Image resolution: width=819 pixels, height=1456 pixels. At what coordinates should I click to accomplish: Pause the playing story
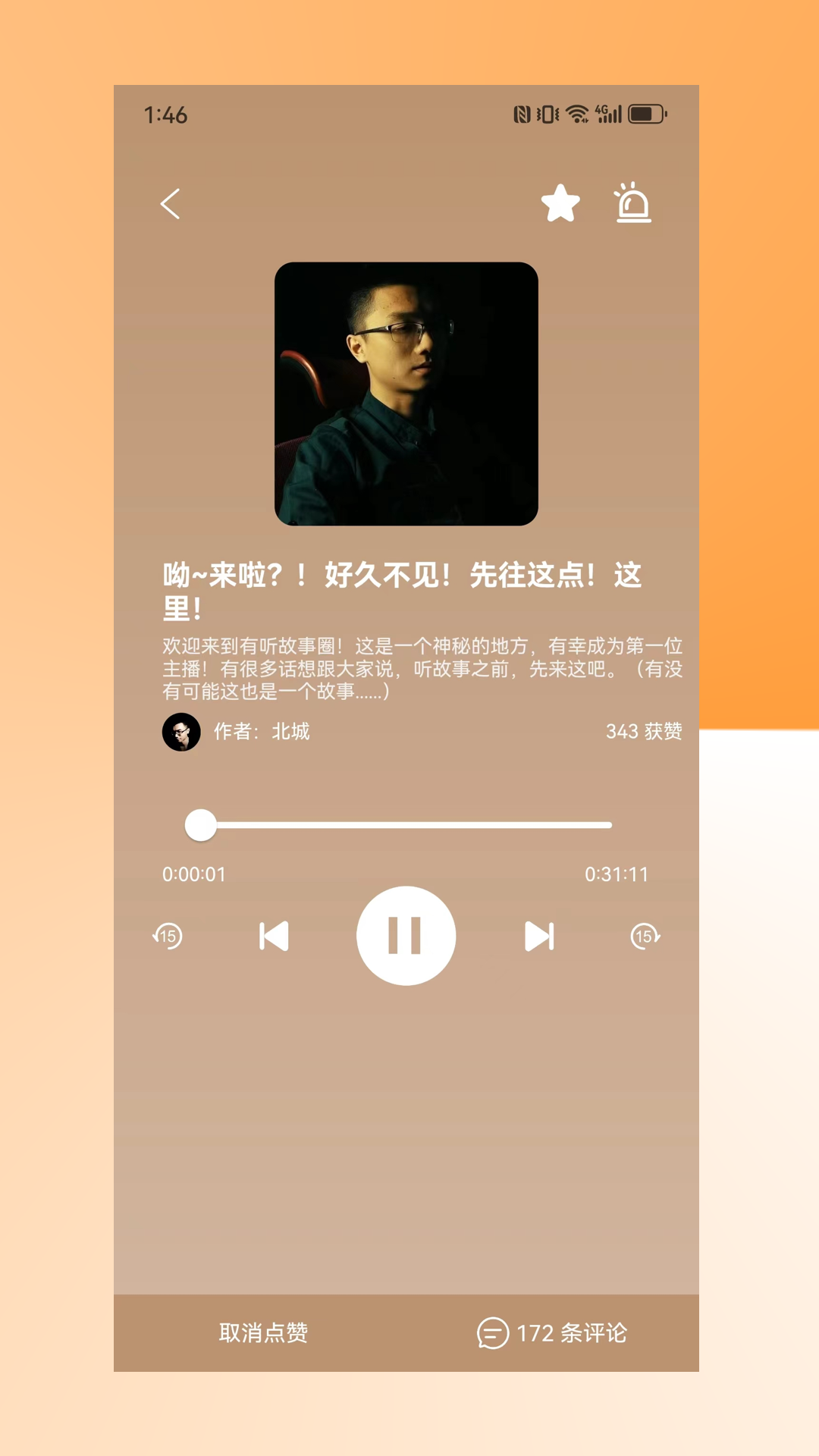(406, 936)
